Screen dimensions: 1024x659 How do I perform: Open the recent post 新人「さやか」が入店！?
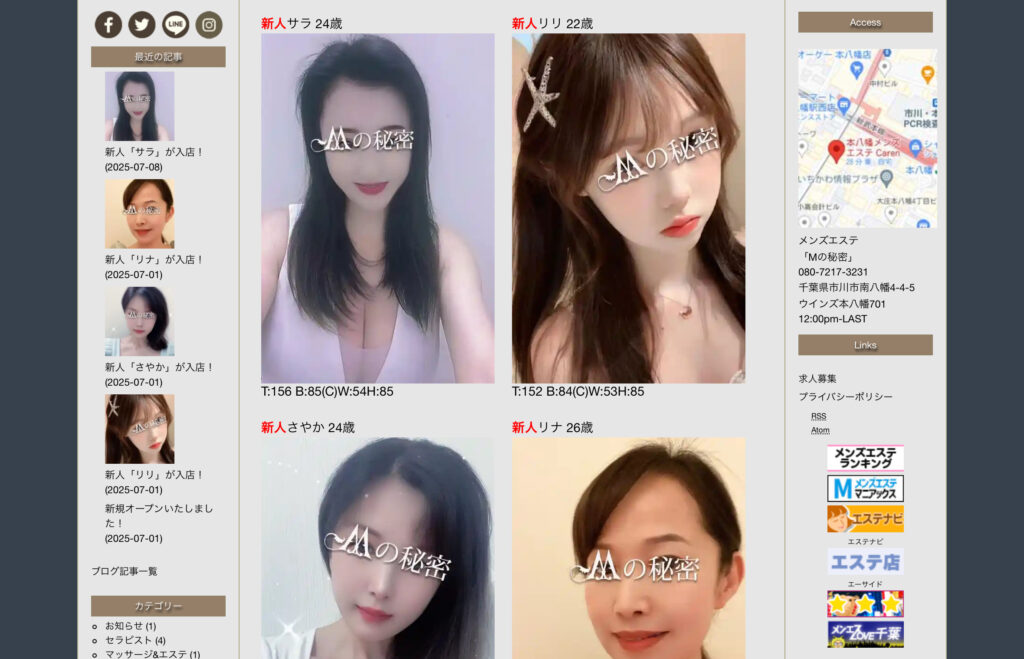[x=159, y=367]
